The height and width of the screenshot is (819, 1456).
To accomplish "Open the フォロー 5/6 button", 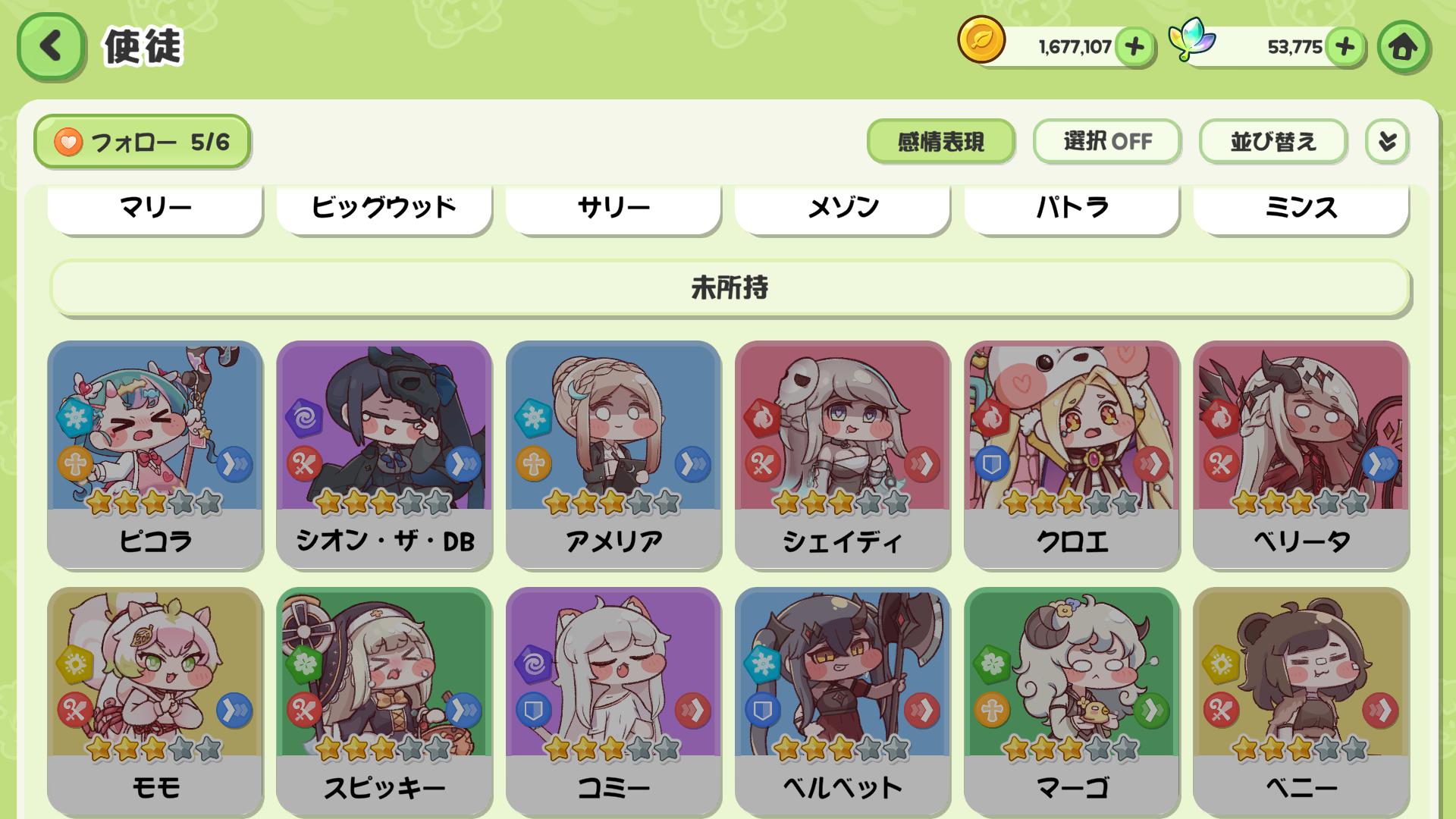I will [142, 142].
